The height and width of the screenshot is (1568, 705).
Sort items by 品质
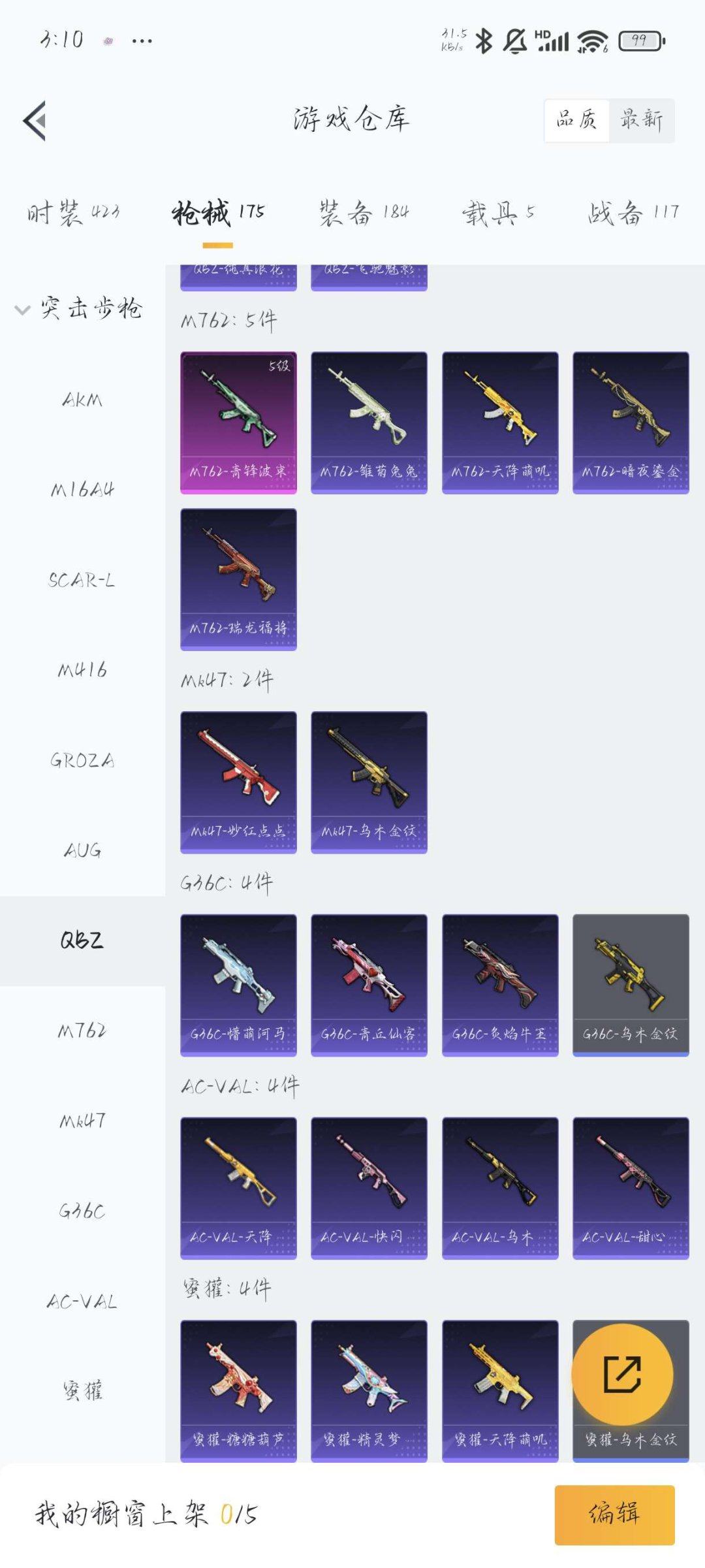click(577, 120)
